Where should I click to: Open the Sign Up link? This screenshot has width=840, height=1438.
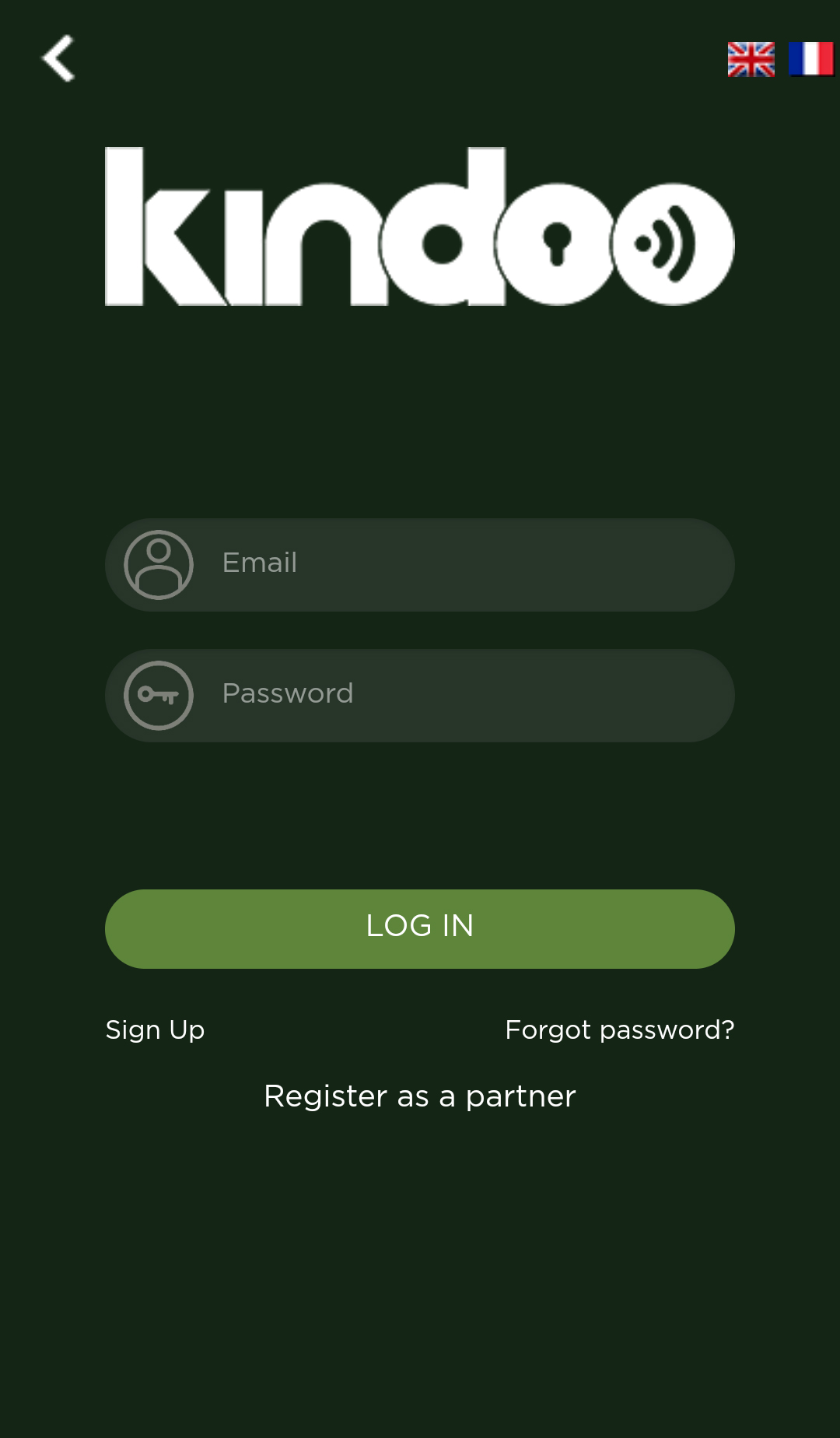(x=155, y=1029)
